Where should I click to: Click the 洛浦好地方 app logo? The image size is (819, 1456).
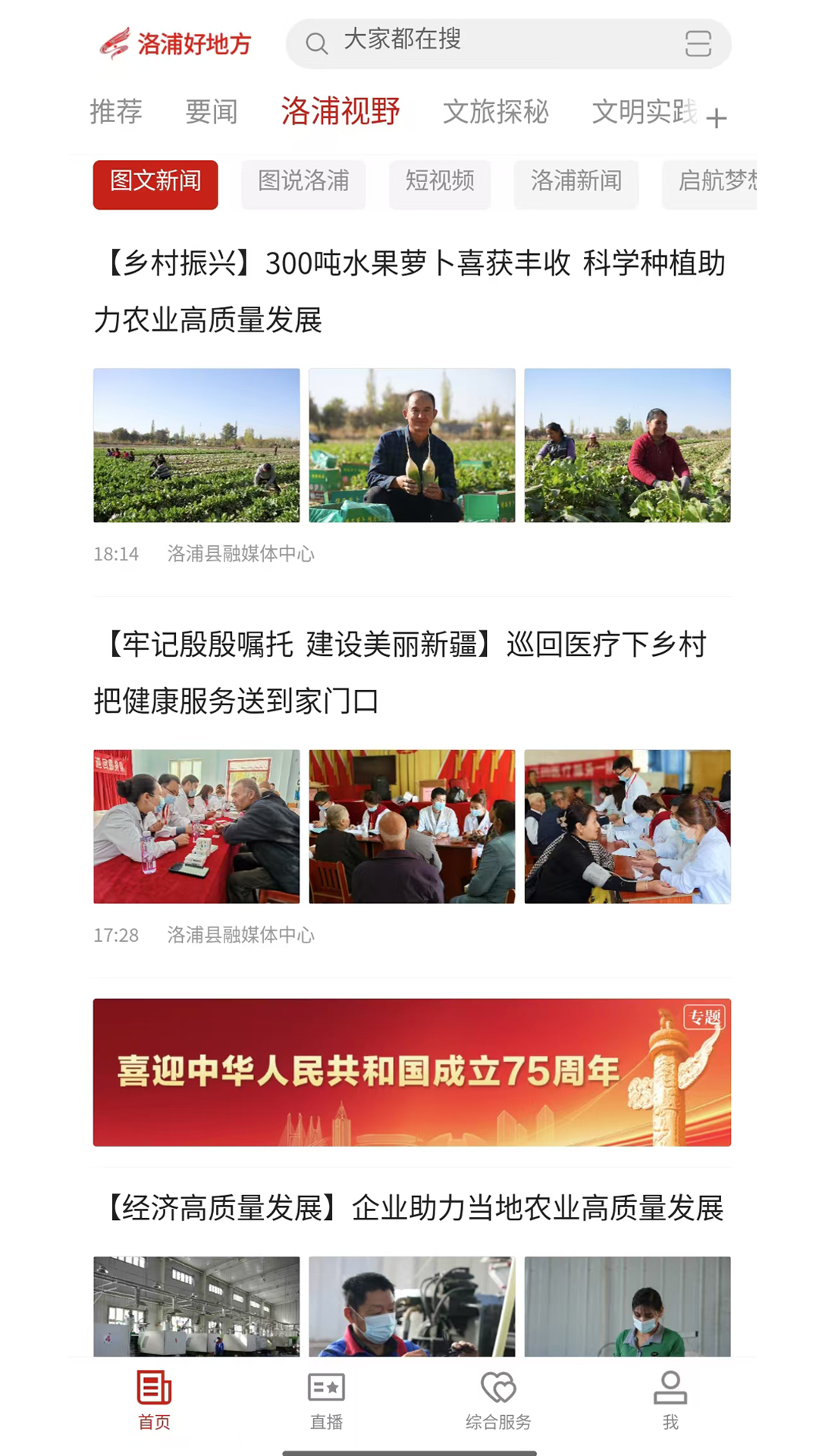click(176, 42)
